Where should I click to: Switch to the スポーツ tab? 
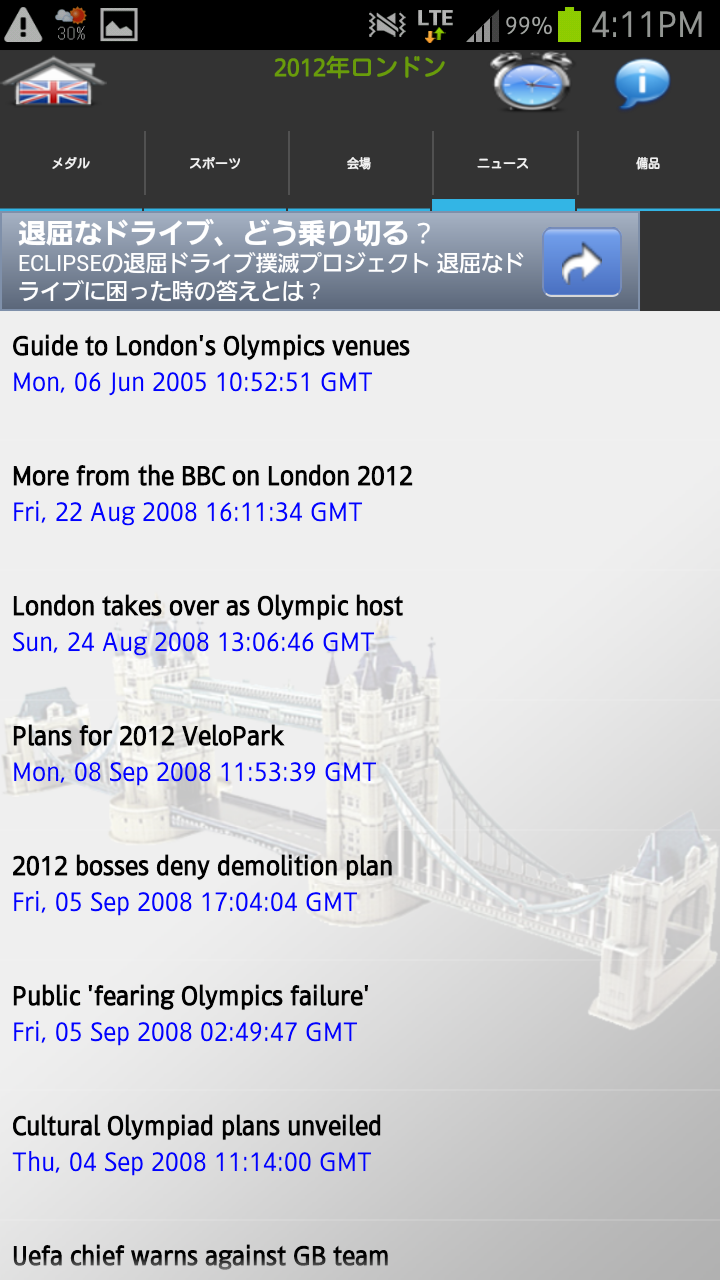(x=216, y=164)
